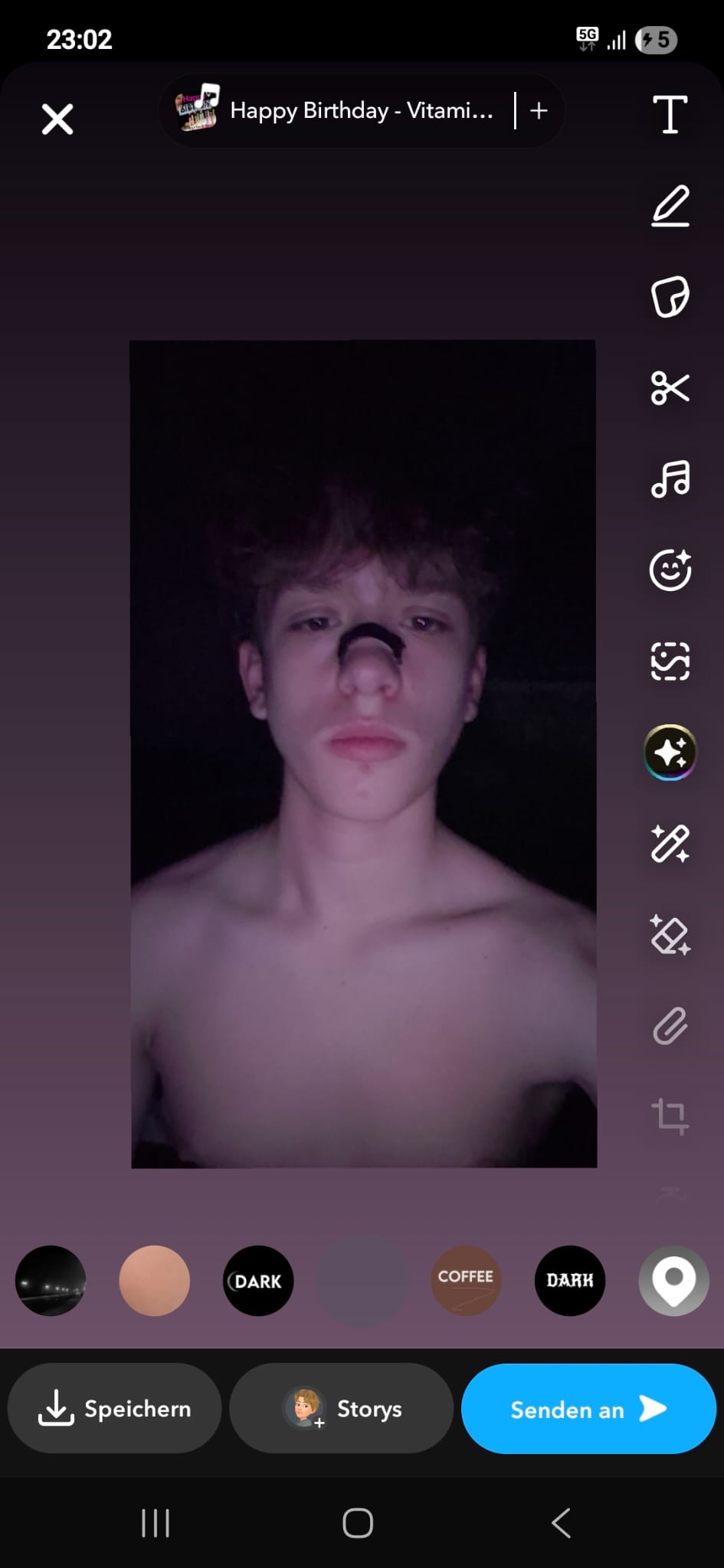The width and height of the screenshot is (724, 1568).
Task: Save the snap with Speichern
Action: click(115, 1408)
